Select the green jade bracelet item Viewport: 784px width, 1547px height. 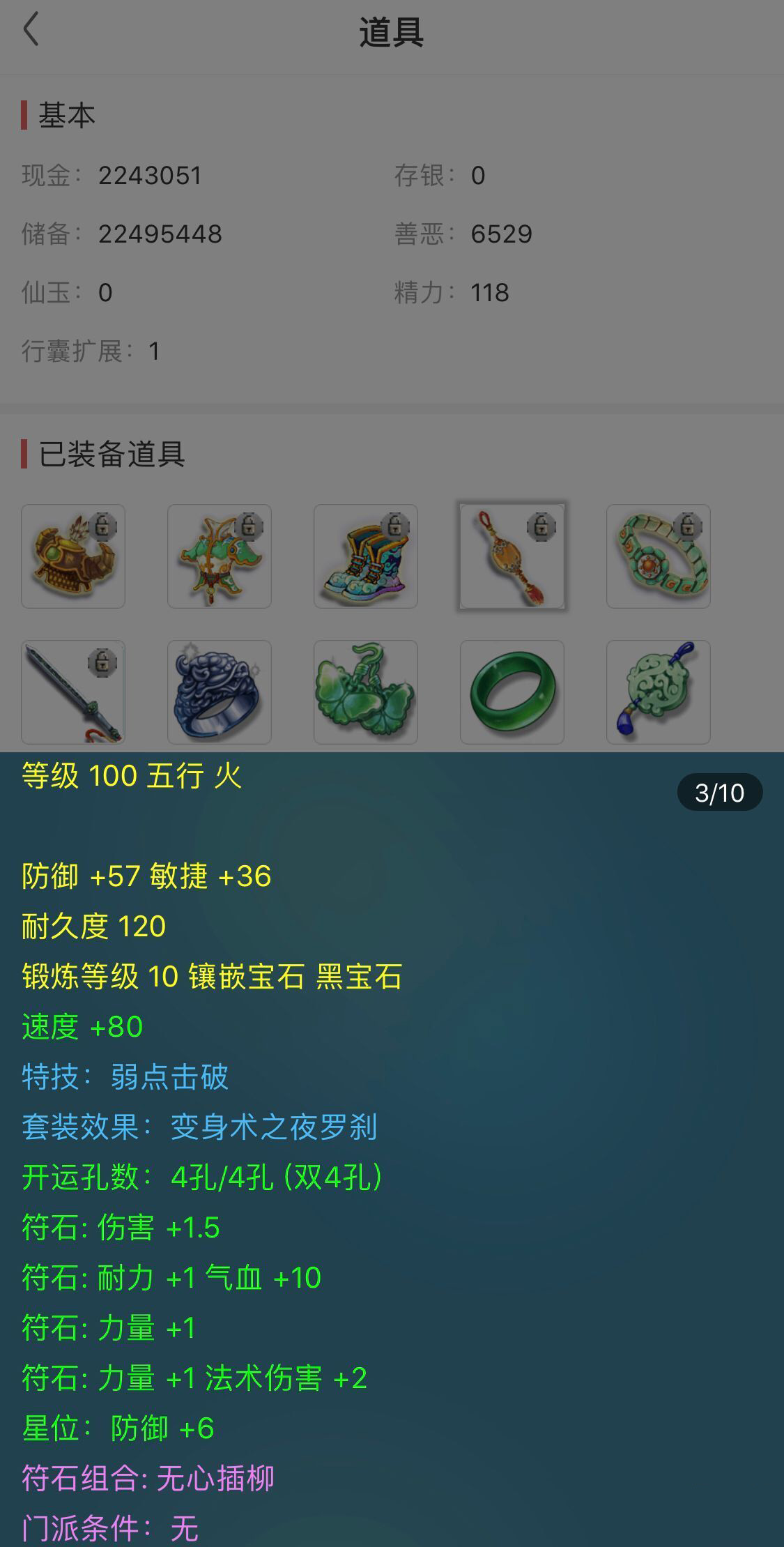[x=512, y=692]
